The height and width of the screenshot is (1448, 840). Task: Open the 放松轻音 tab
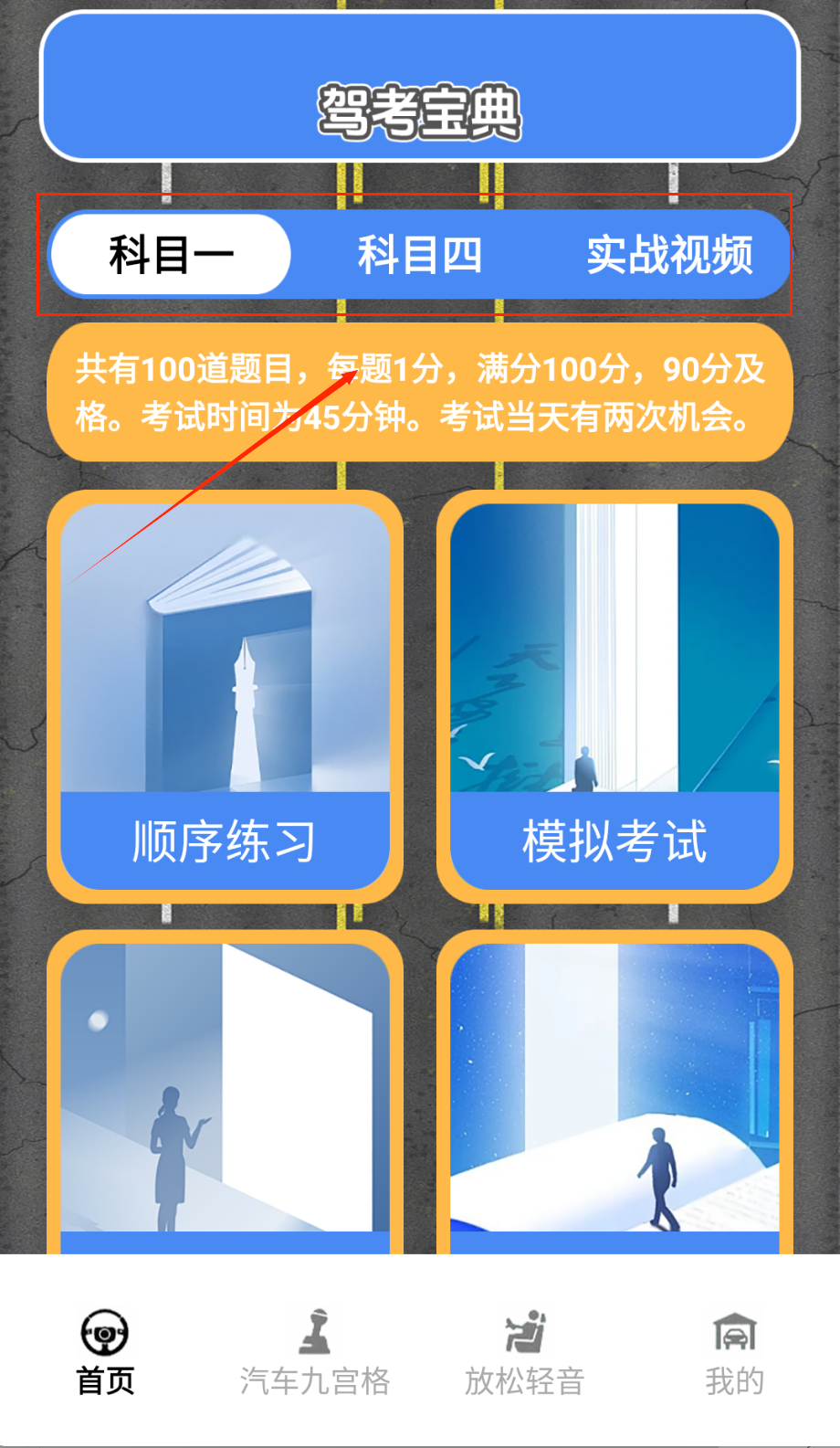(x=525, y=1353)
